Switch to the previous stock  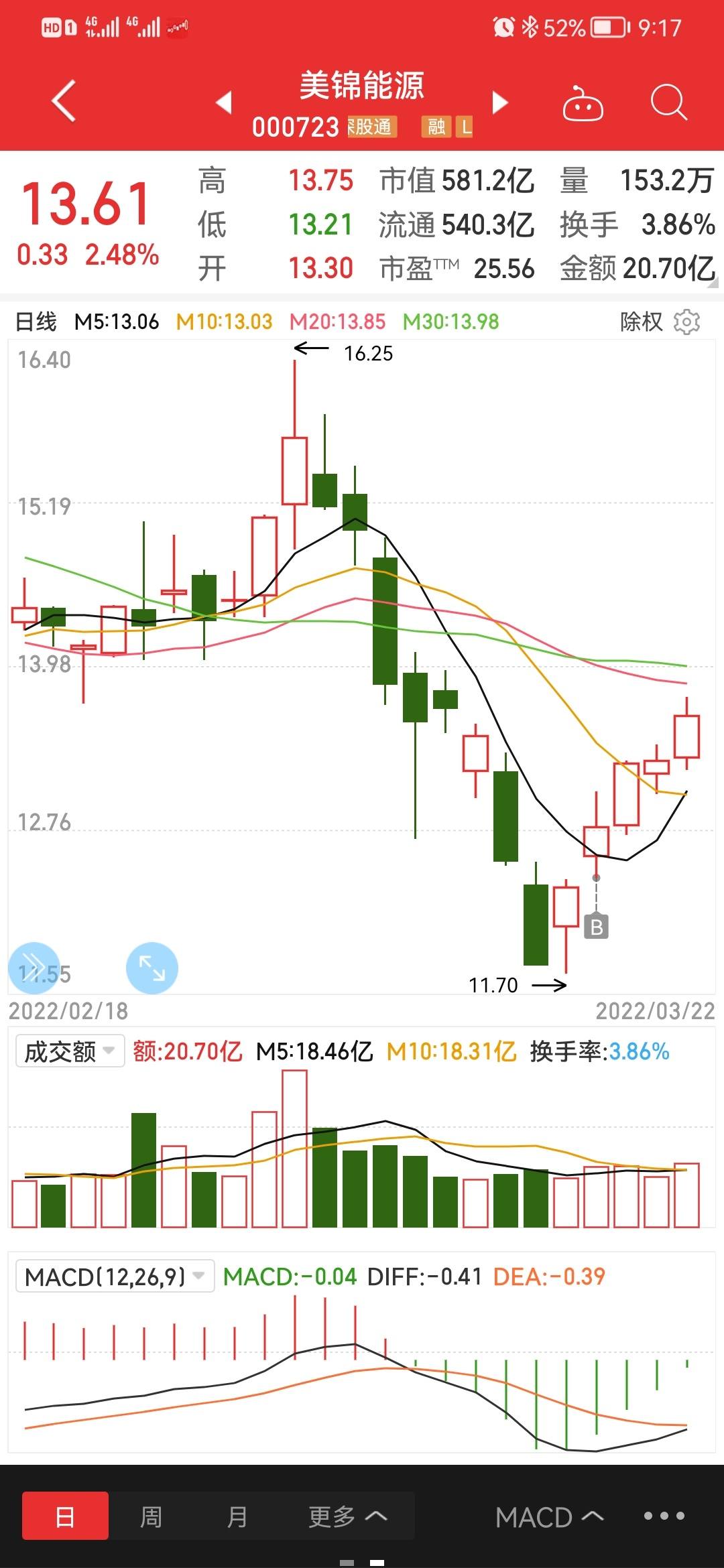coord(224,102)
